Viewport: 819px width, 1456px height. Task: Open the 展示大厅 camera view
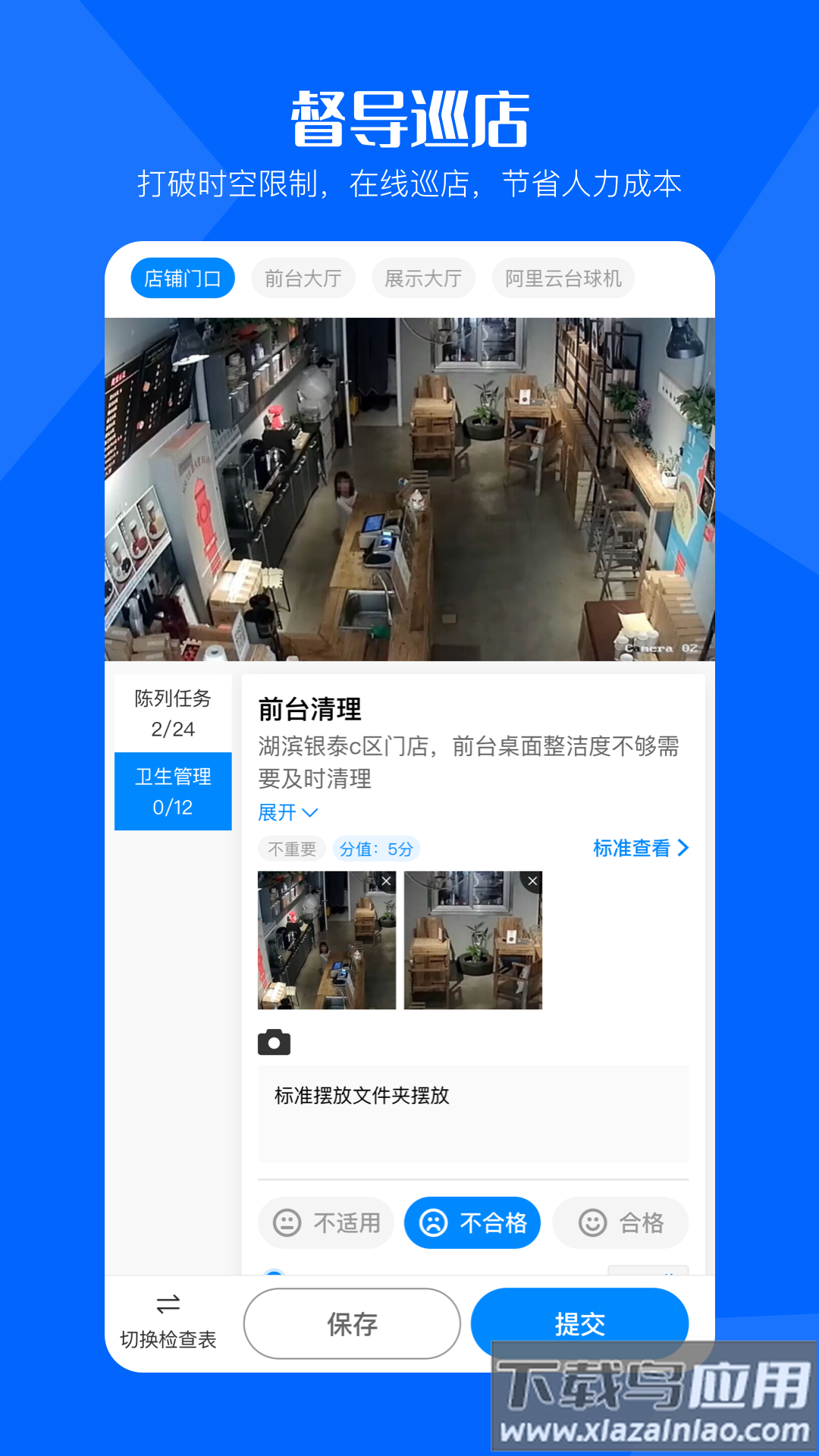(x=423, y=278)
